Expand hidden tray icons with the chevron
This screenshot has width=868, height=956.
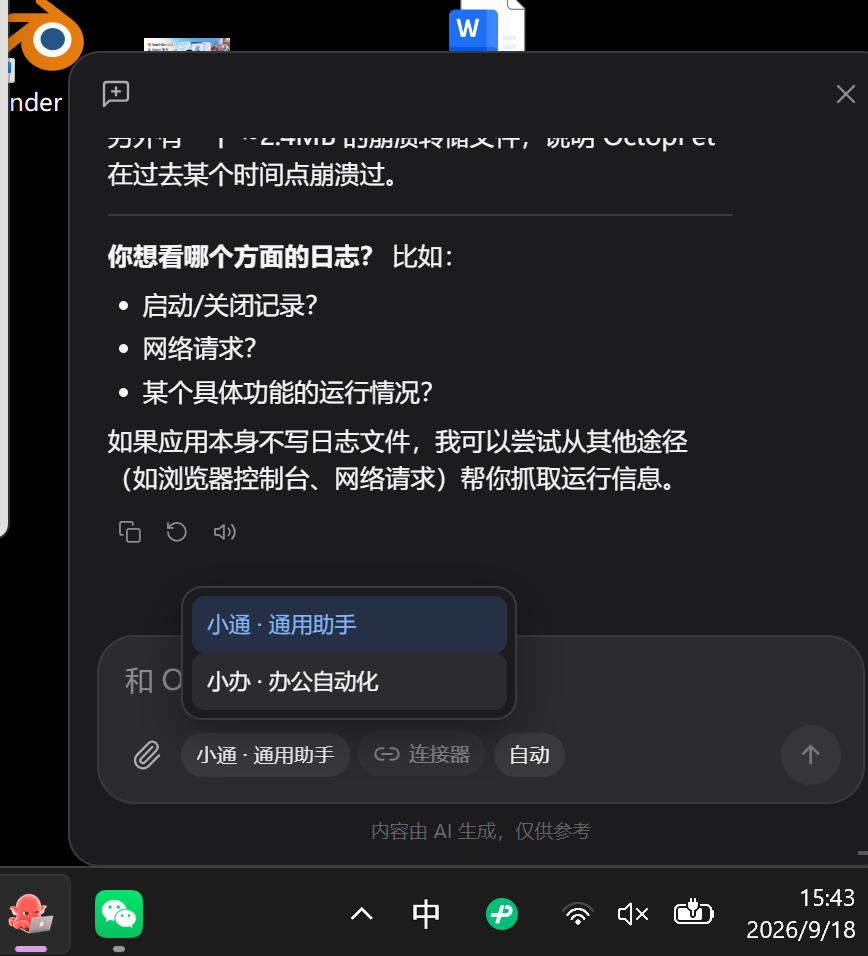[x=361, y=914]
